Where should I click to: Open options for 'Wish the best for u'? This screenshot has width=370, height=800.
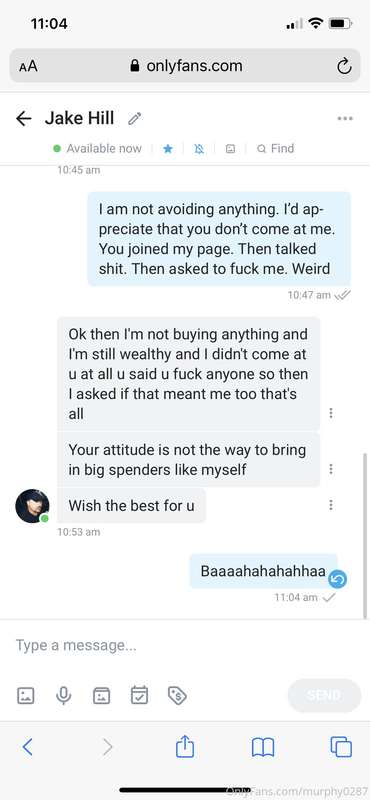click(331, 505)
